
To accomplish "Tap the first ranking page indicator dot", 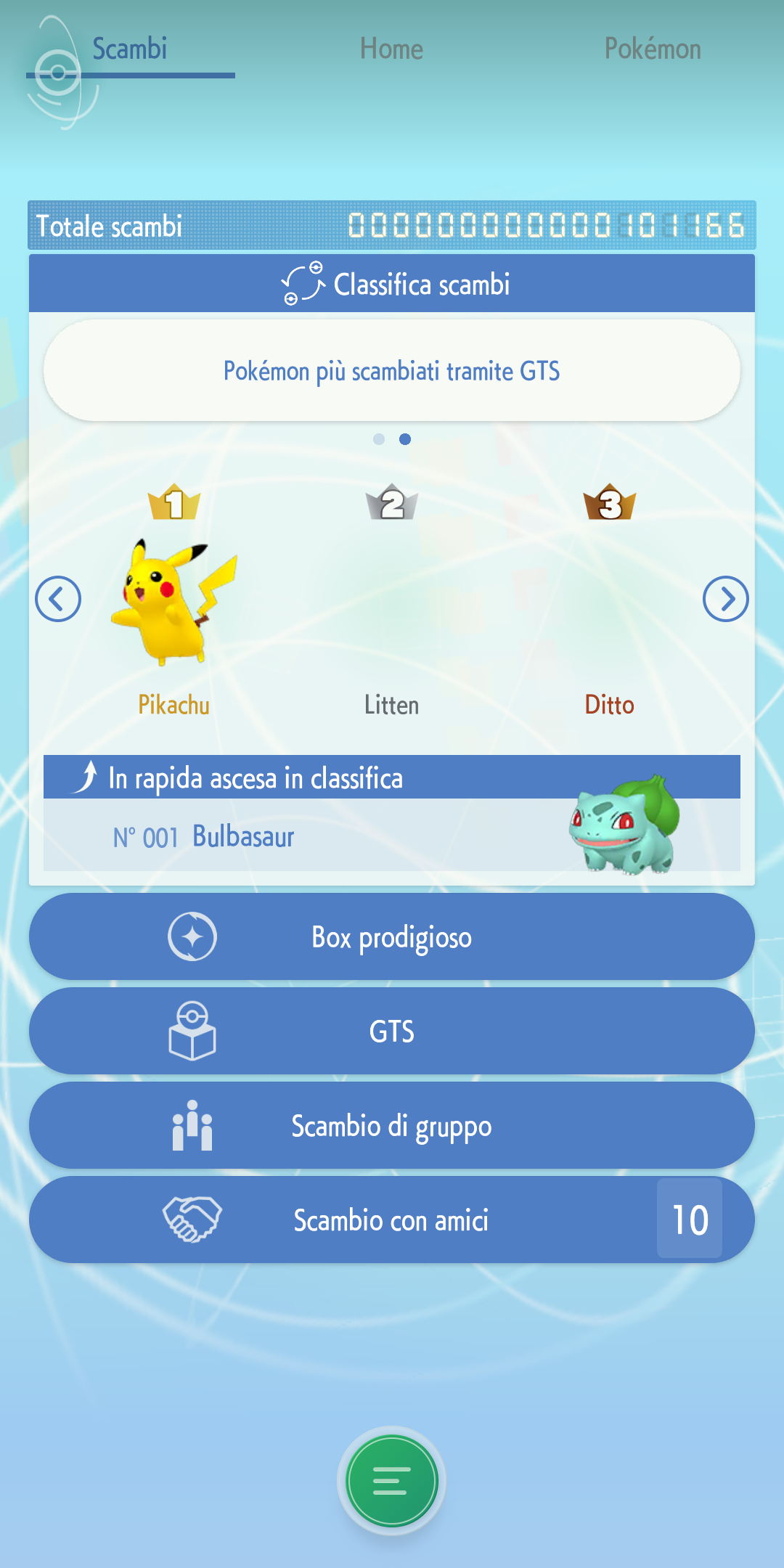I will (379, 439).
